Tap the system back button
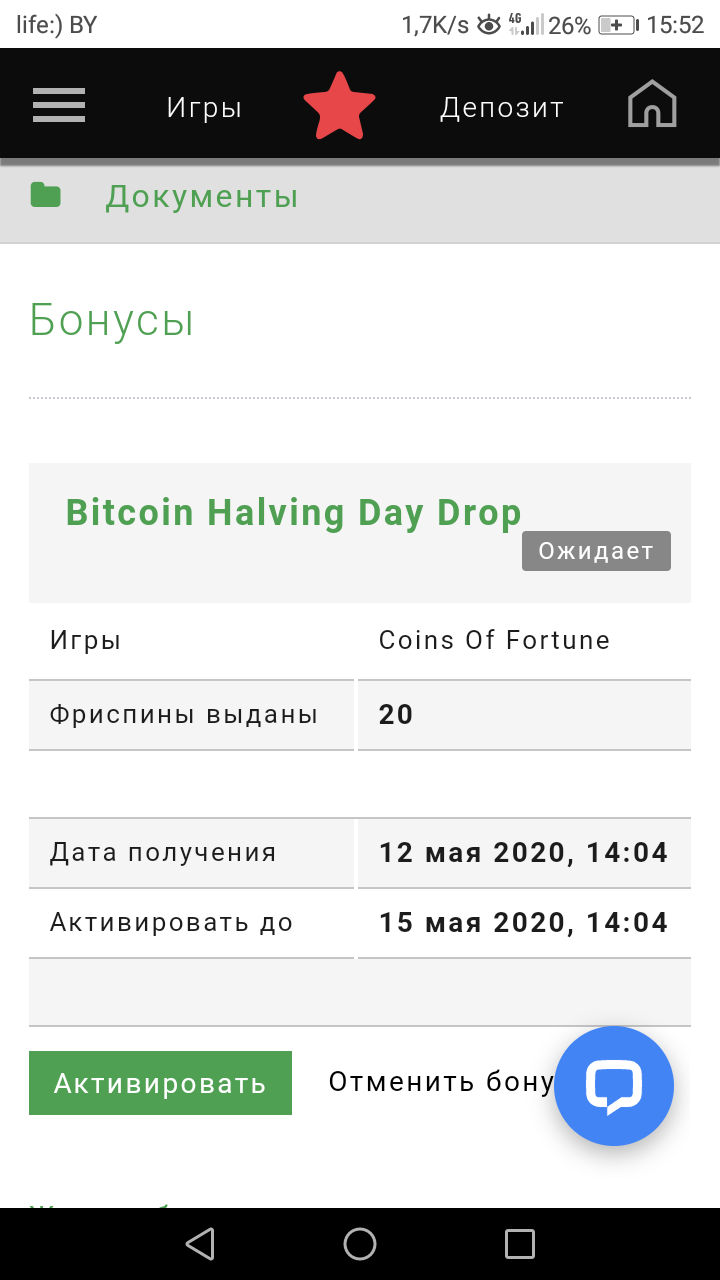This screenshot has height=1280, width=720. tap(200, 1244)
